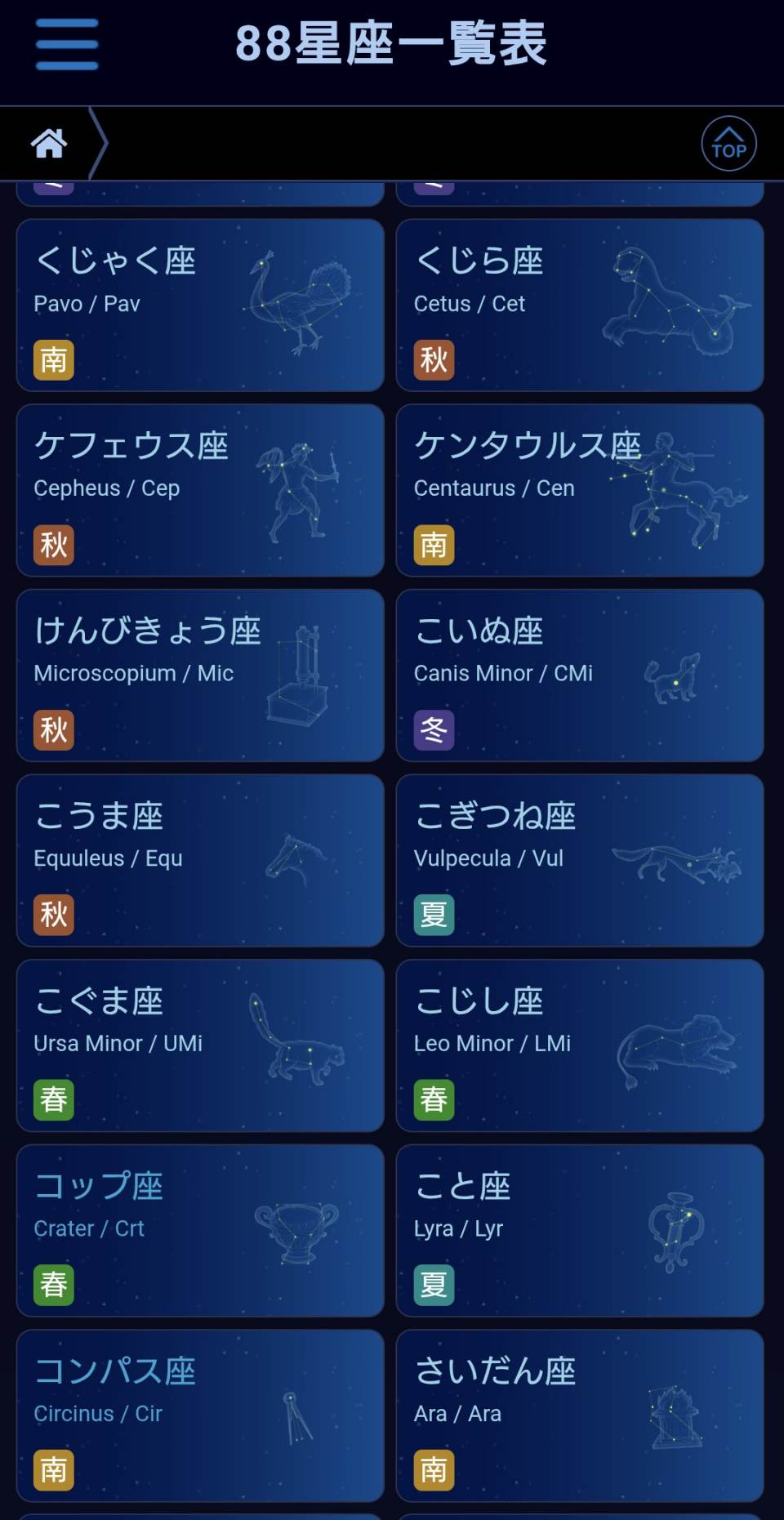Image resolution: width=784 pixels, height=1520 pixels.
Task: View the コンパス座 Circinus card
Action: point(200,1415)
